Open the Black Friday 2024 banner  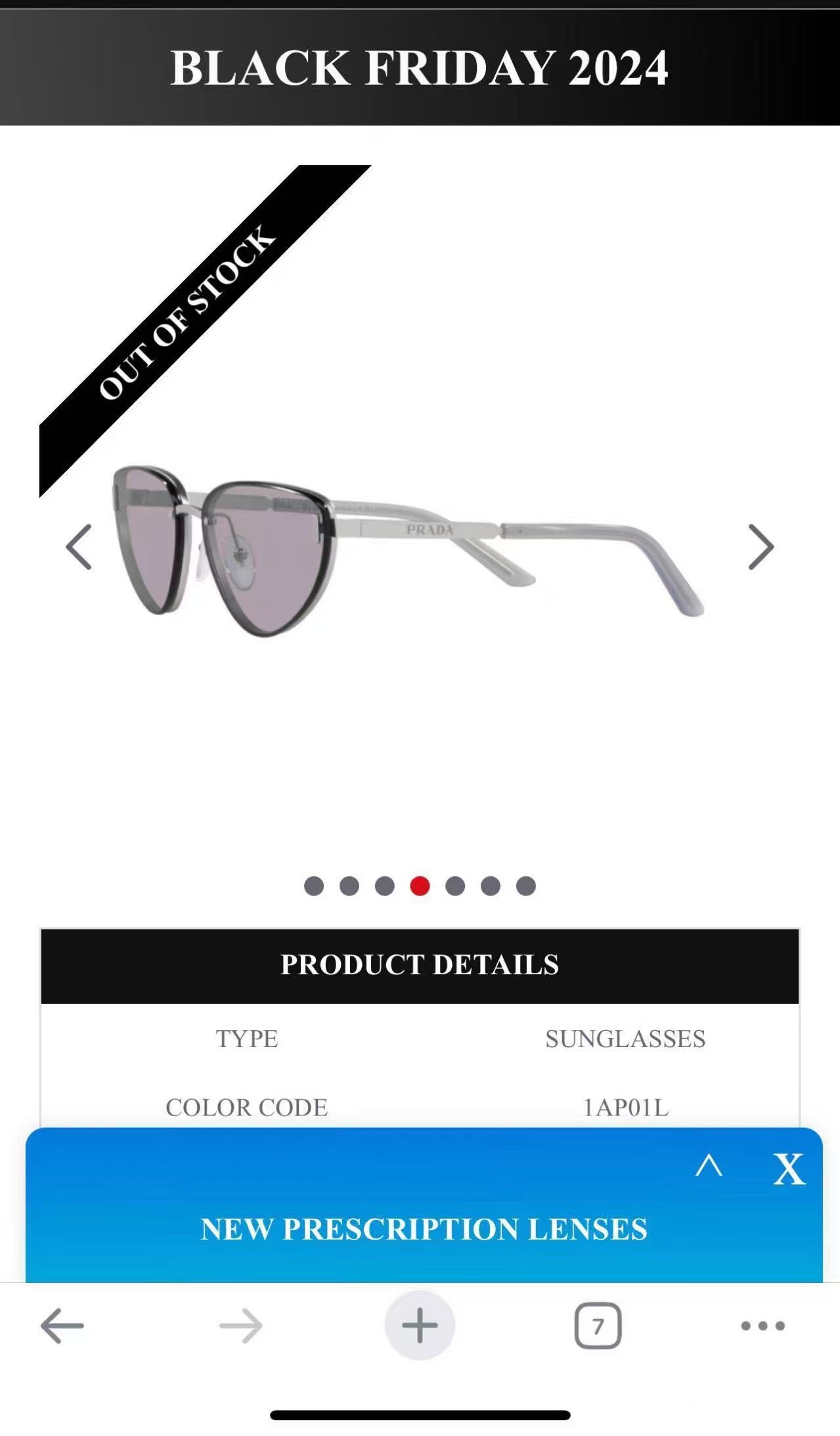point(420,68)
